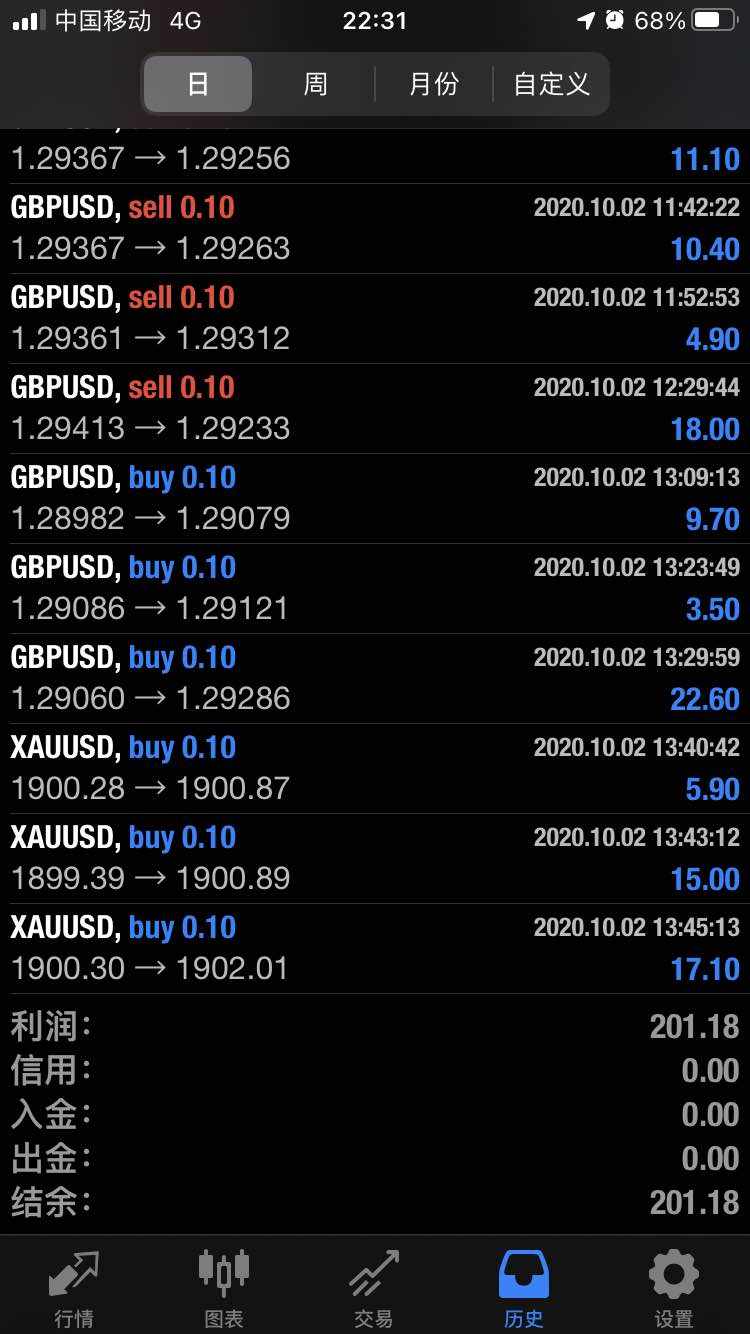The width and height of the screenshot is (750, 1334).
Task: Open the GBPUSD buy trade at 13:09:13
Action: [375, 498]
